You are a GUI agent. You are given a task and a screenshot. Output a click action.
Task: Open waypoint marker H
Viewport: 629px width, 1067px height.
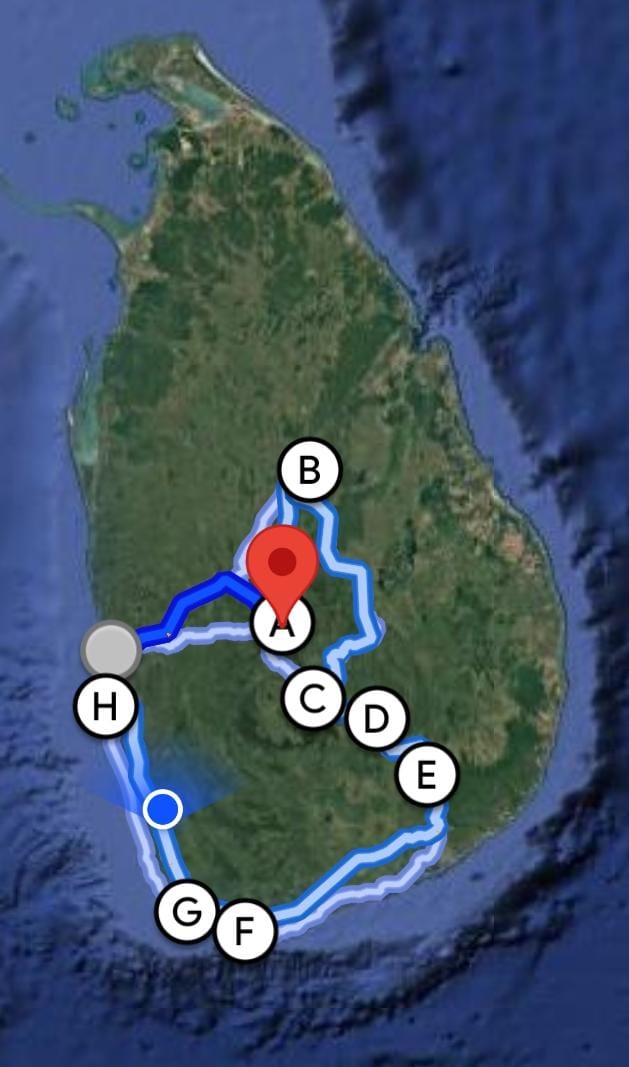(106, 706)
